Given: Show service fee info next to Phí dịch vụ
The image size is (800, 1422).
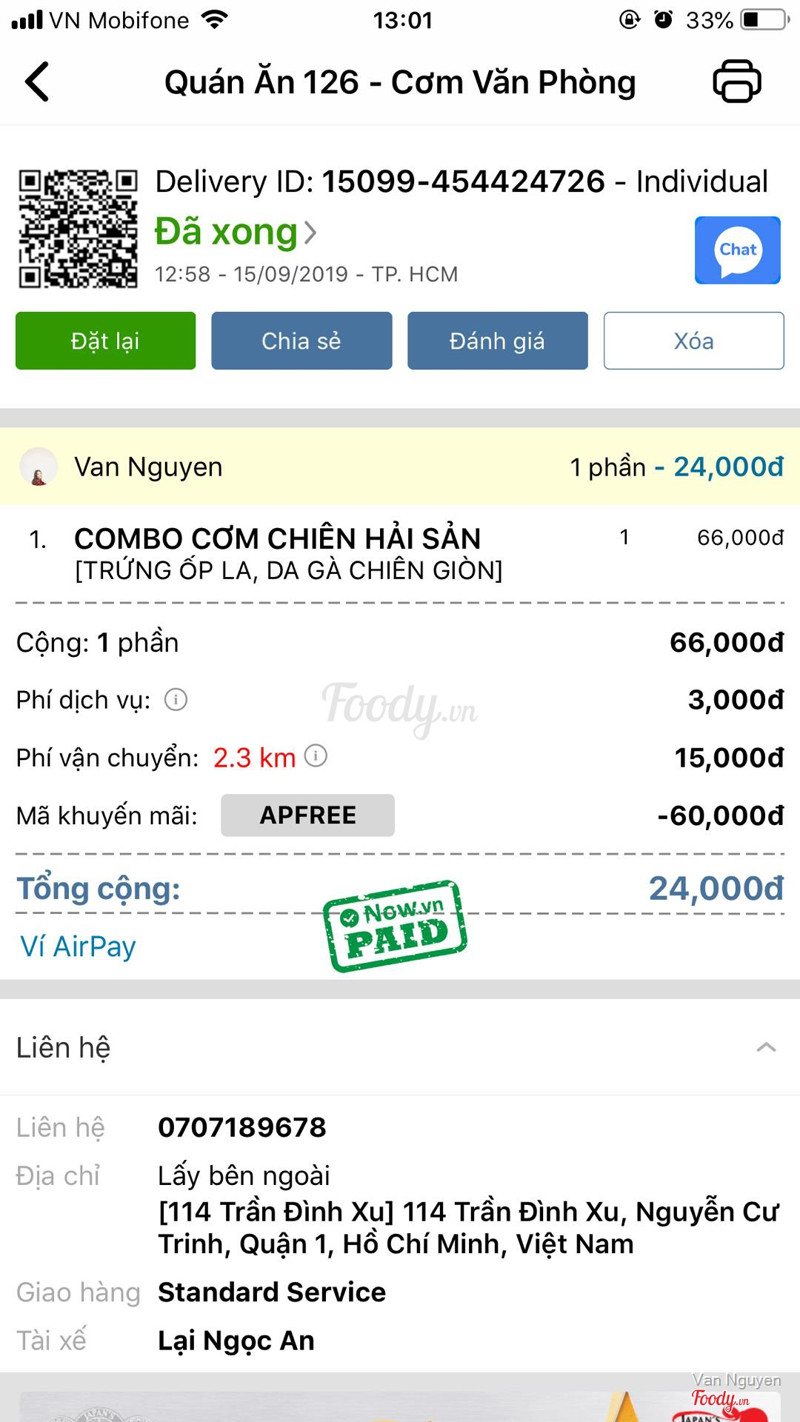Looking at the screenshot, I should click(x=176, y=700).
